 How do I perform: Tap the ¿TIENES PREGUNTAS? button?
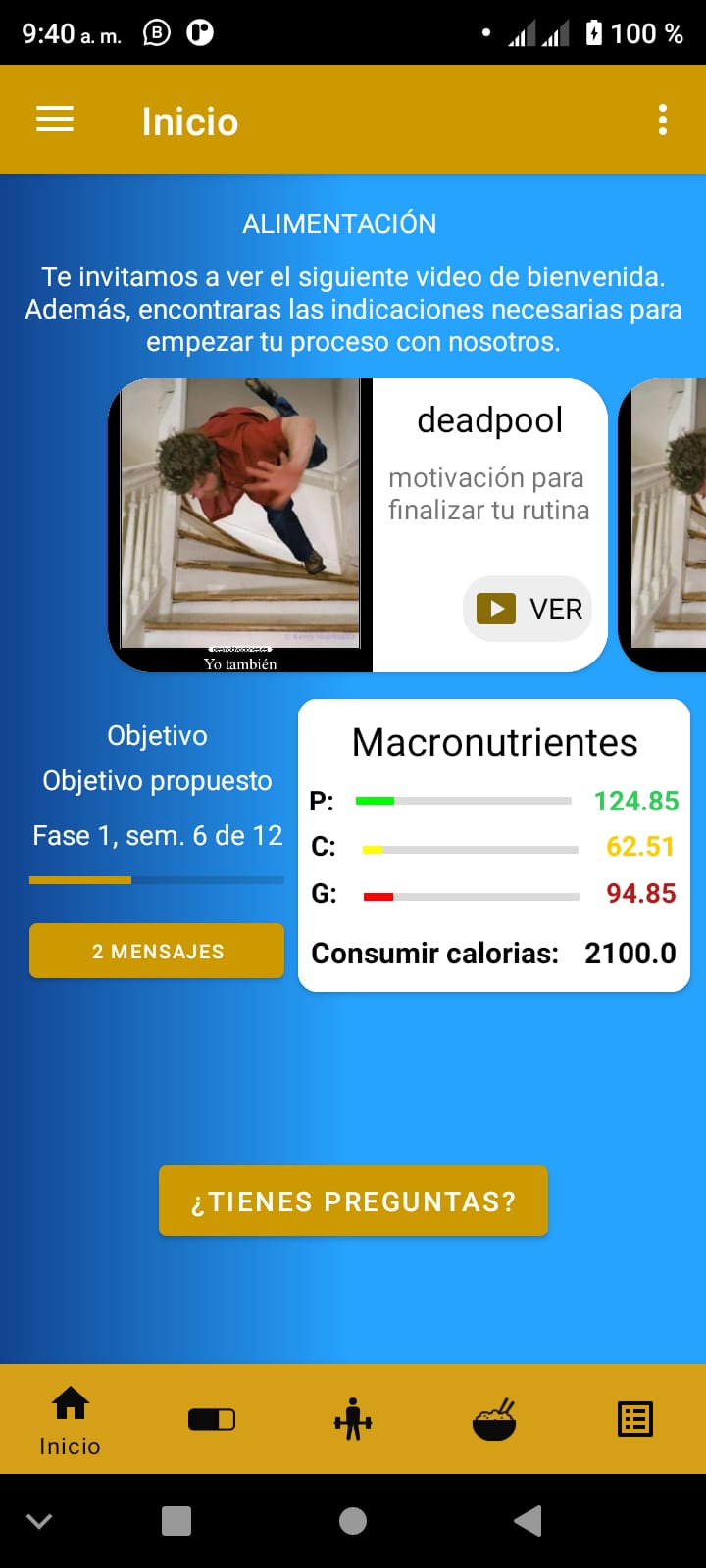[x=353, y=1200]
